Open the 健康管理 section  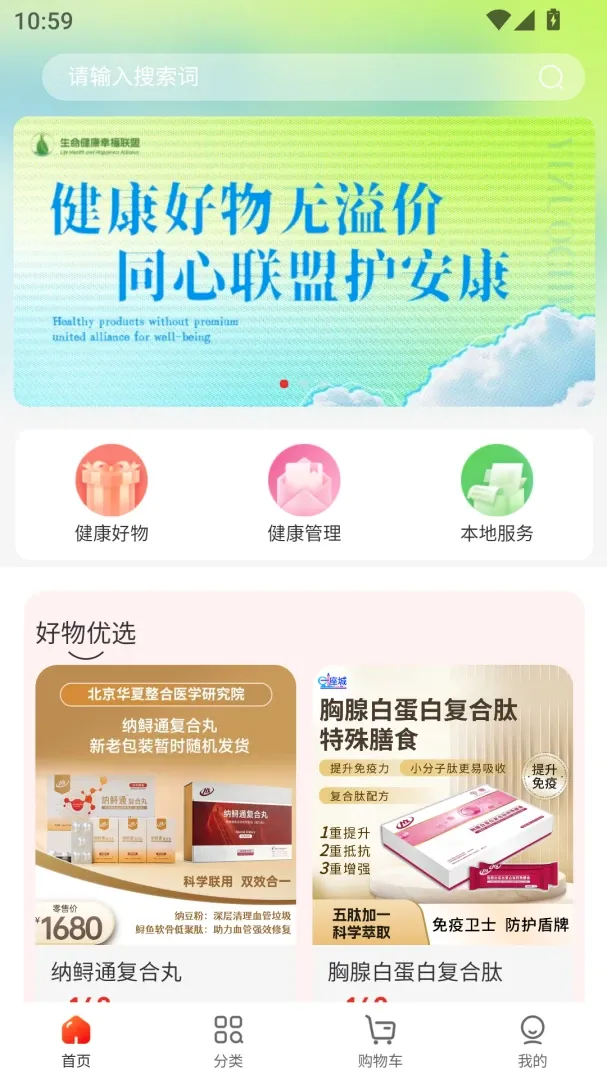point(304,494)
